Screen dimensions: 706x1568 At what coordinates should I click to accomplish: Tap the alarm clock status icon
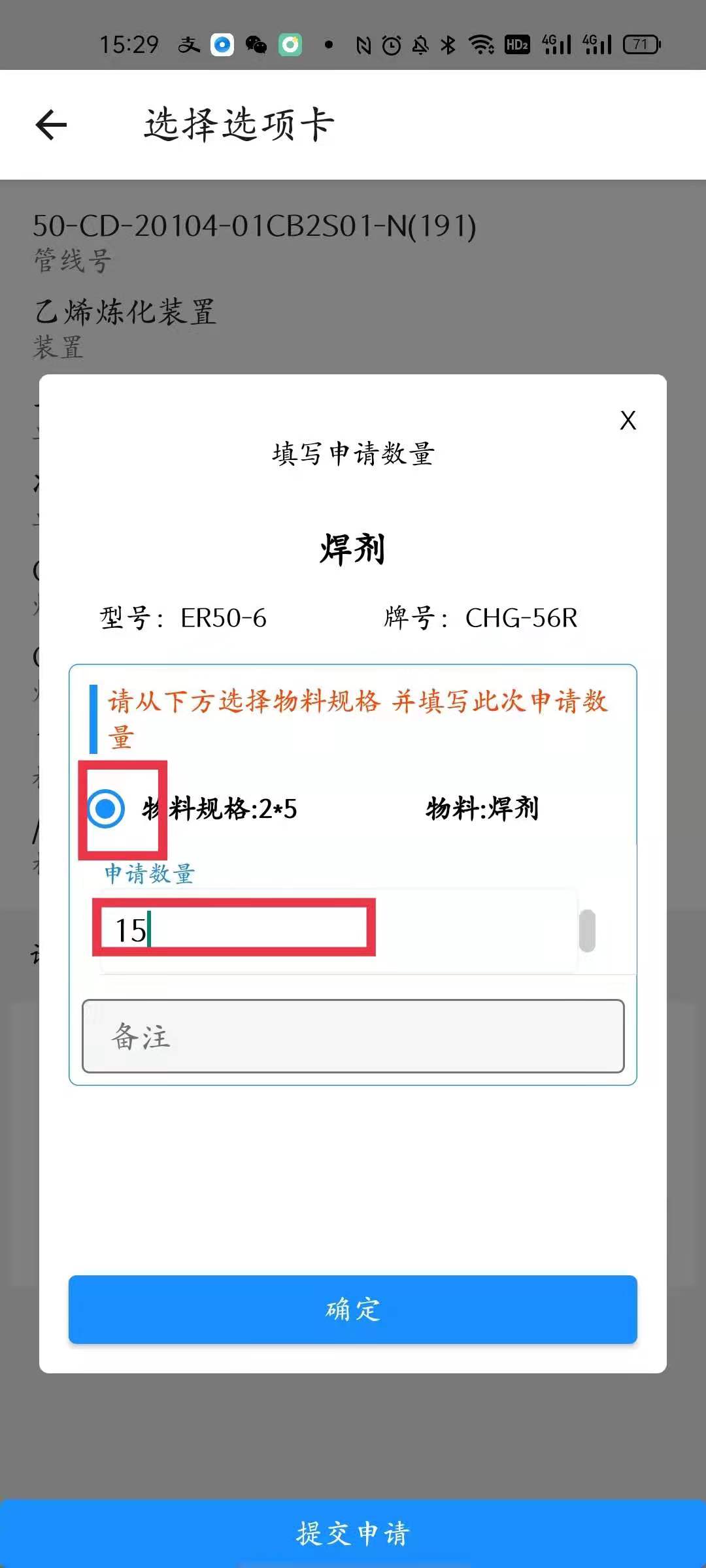click(390, 44)
